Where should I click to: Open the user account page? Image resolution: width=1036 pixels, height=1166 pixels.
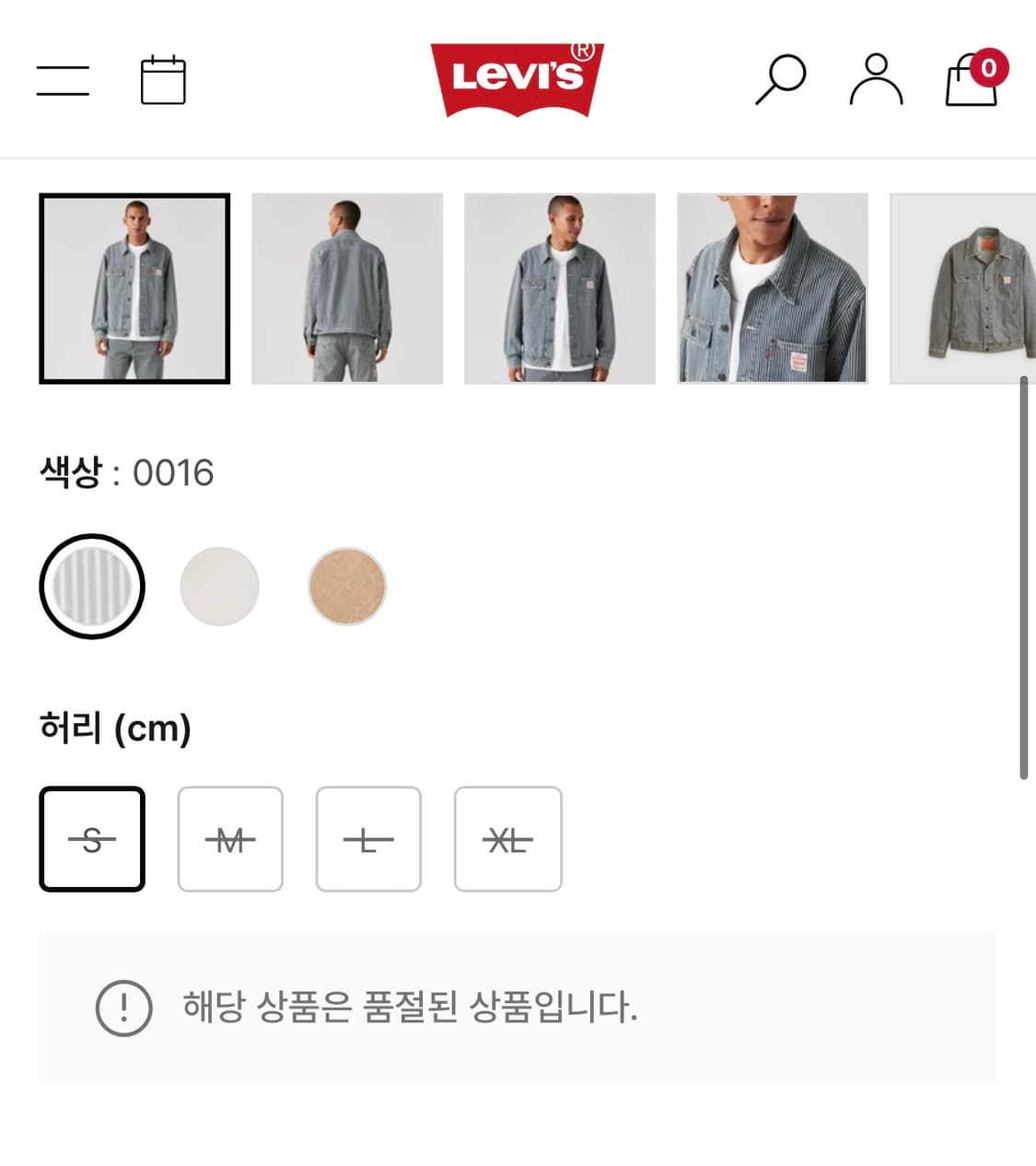pyautogui.click(x=876, y=80)
